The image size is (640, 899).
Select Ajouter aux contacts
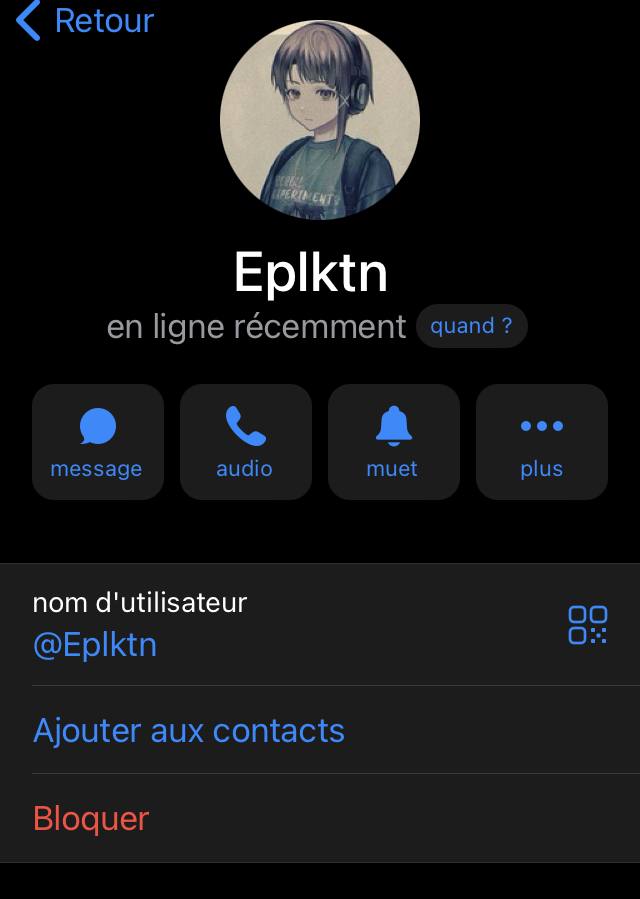189,731
